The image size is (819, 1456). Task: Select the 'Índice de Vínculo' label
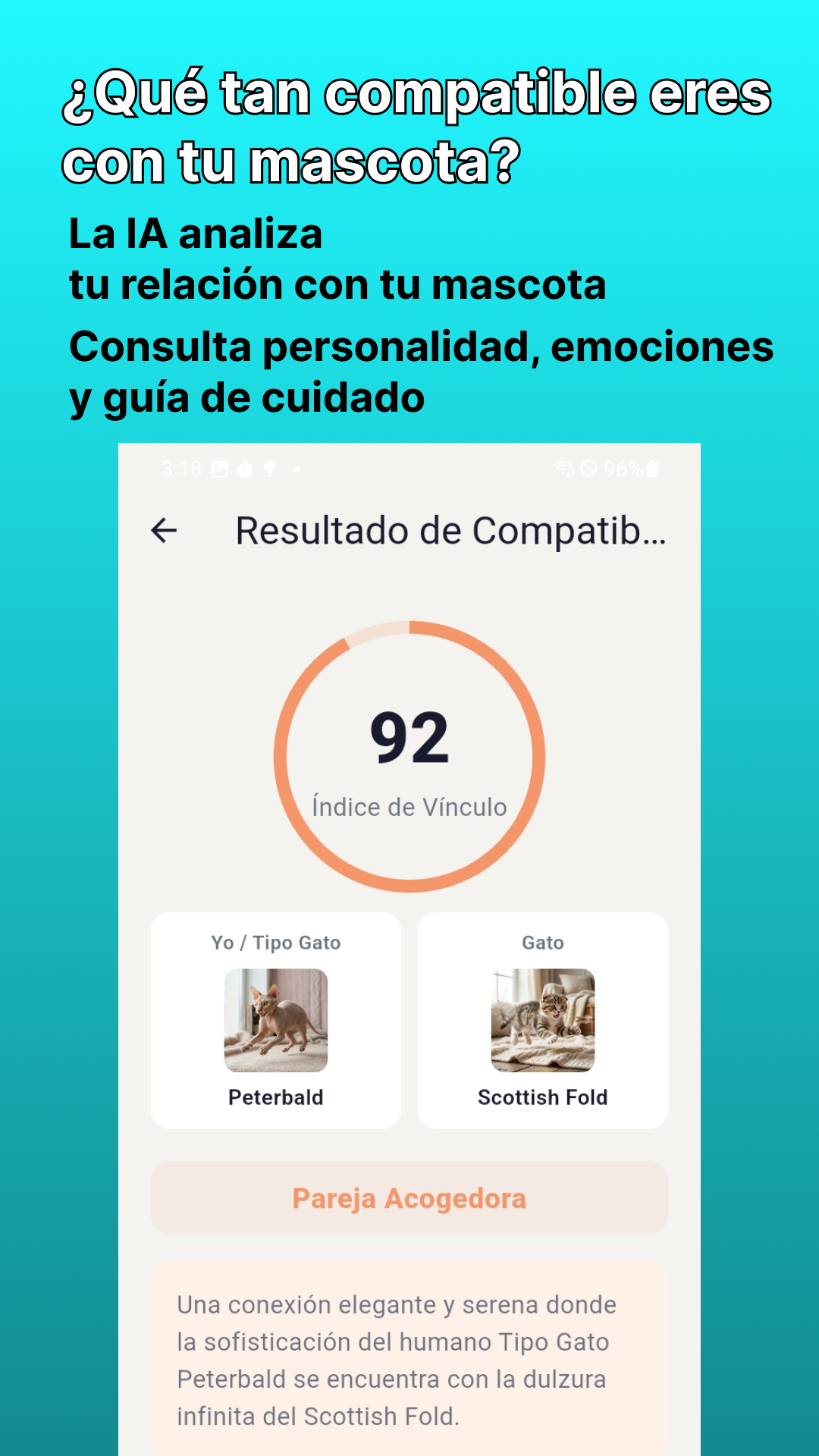(x=409, y=806)
